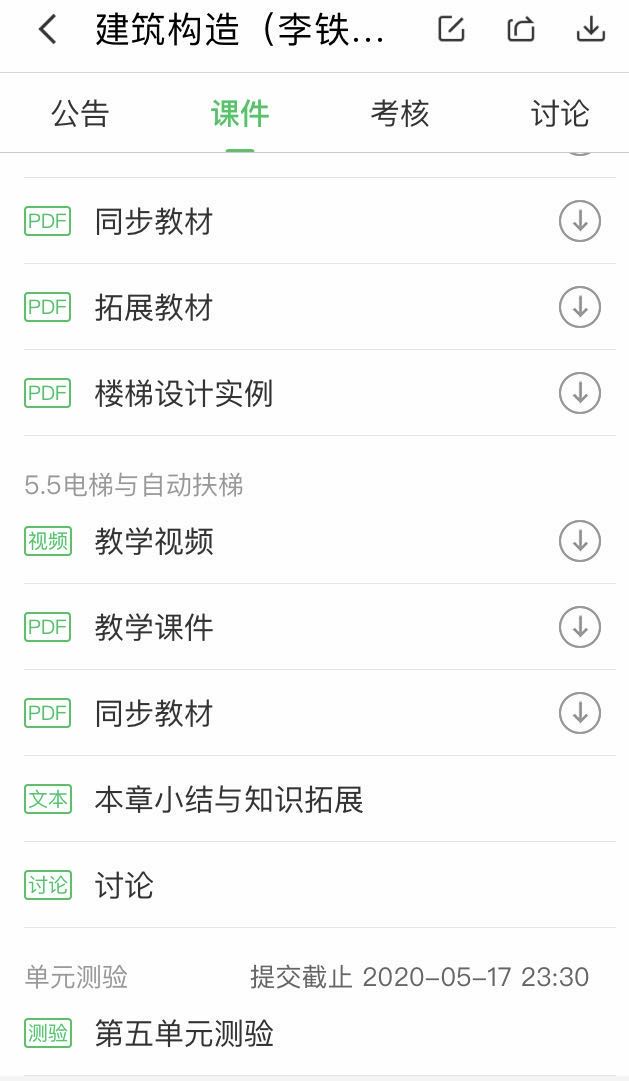
Task: Download the 拓展教材 PDF file
Action: point(580,307)
